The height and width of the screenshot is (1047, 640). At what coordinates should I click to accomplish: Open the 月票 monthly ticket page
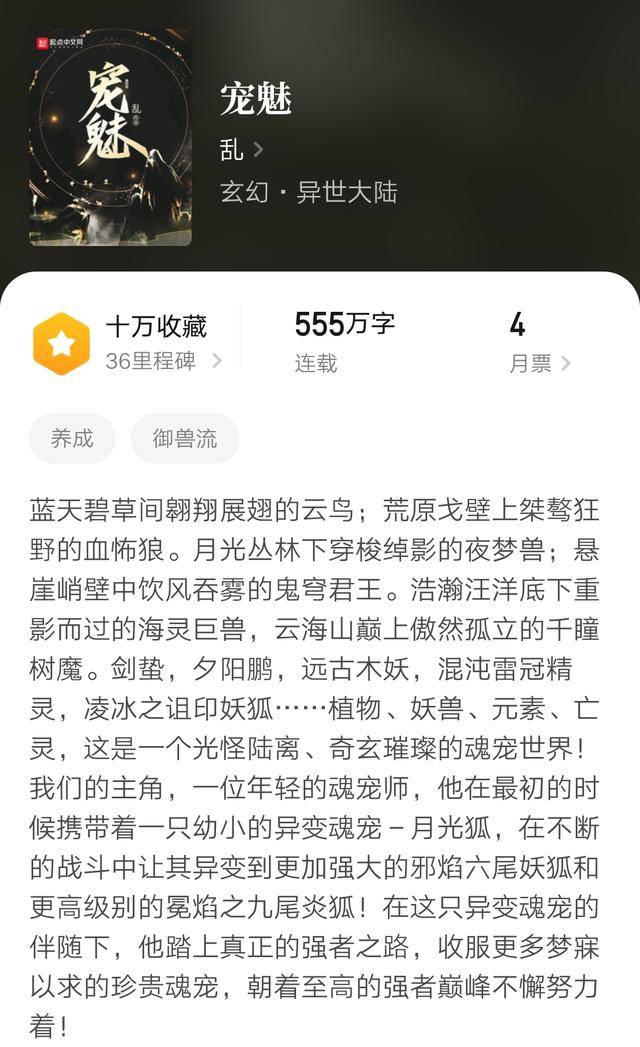click(540, 363)
